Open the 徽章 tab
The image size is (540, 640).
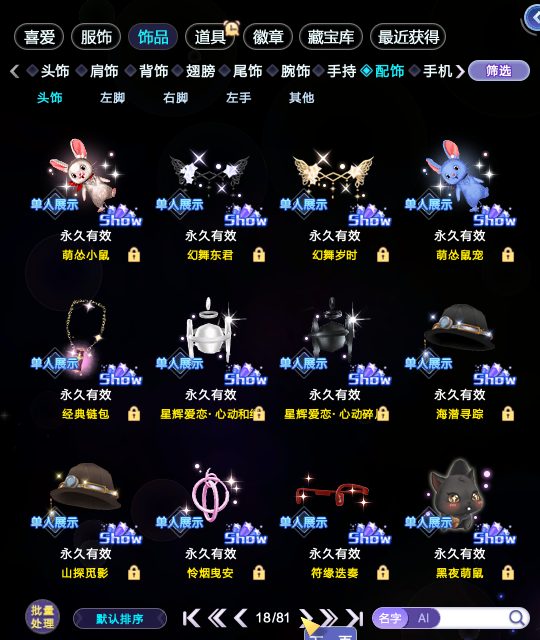[268, 37]
